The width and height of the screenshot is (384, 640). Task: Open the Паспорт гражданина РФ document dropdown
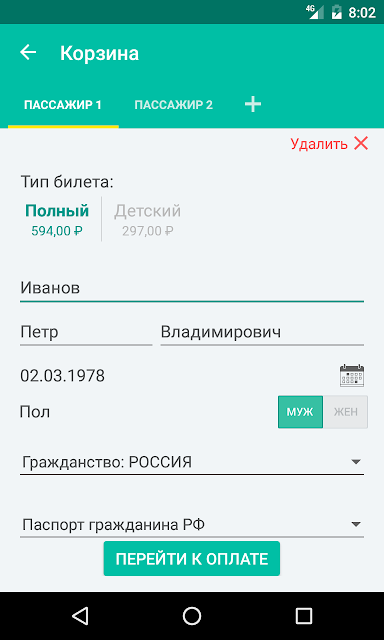pos(192,524)
